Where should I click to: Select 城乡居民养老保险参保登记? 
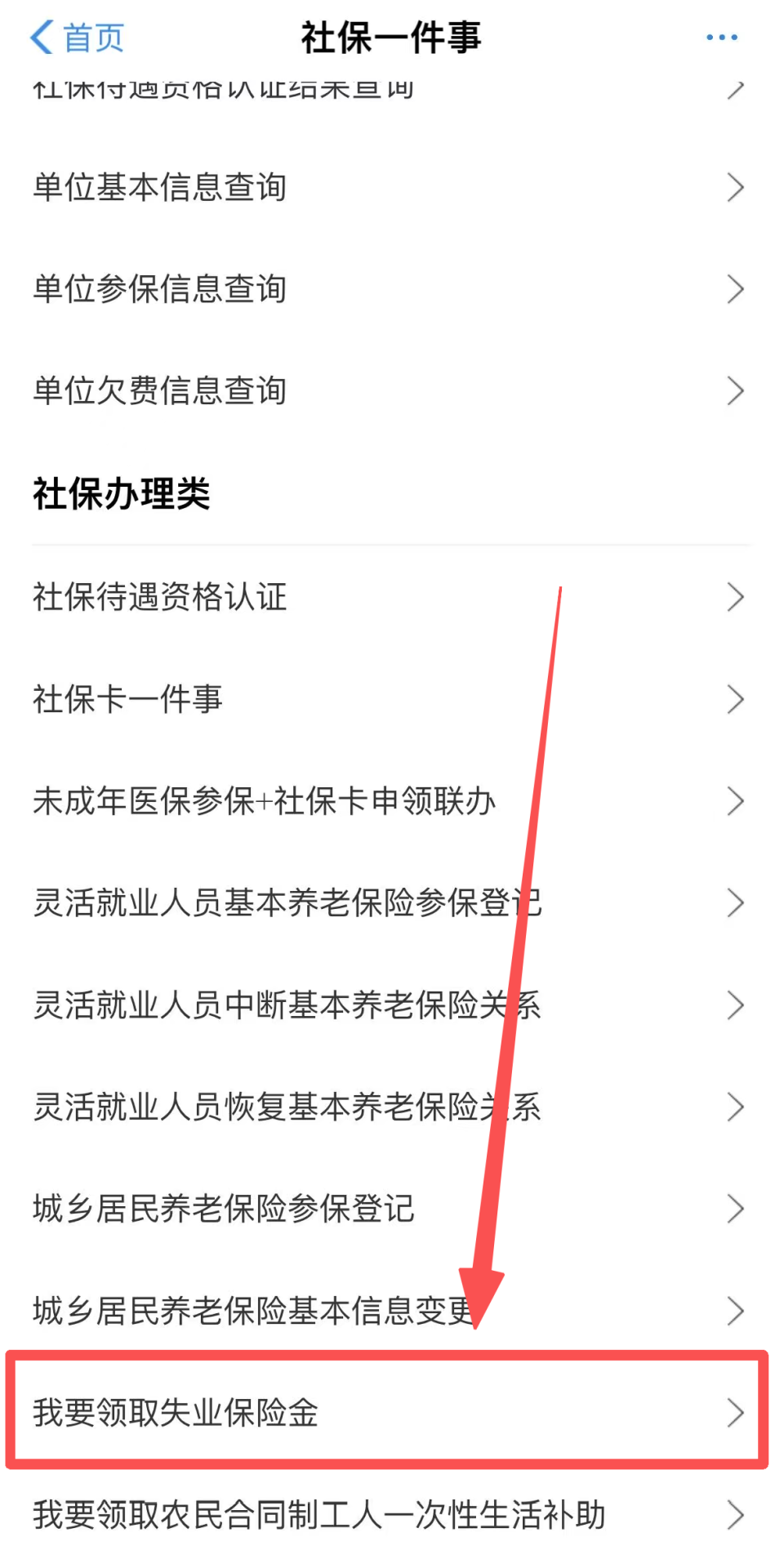(222, 1210)
